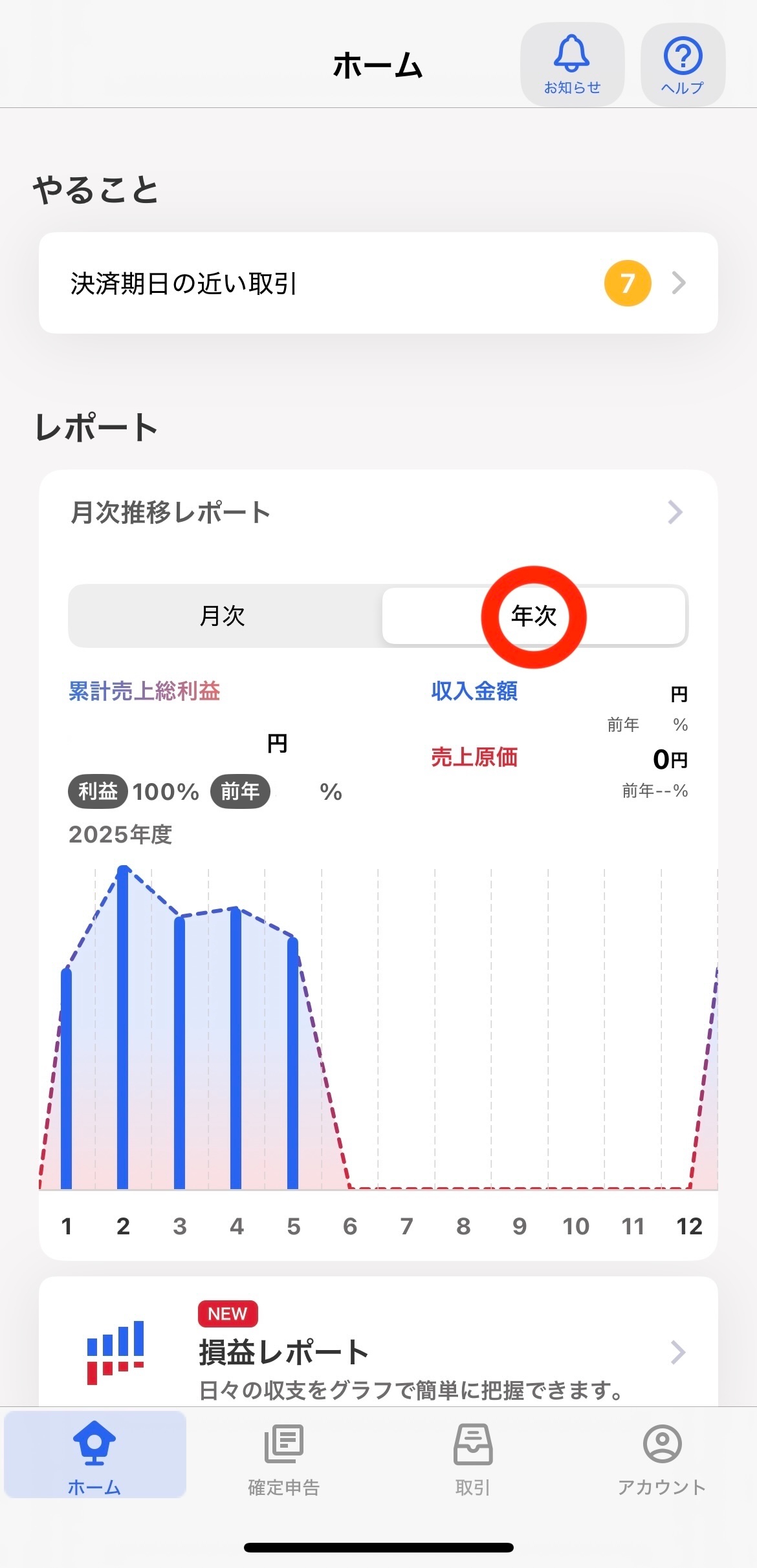
Task: Switch to the 月次 segment
Action: (223, 616)
